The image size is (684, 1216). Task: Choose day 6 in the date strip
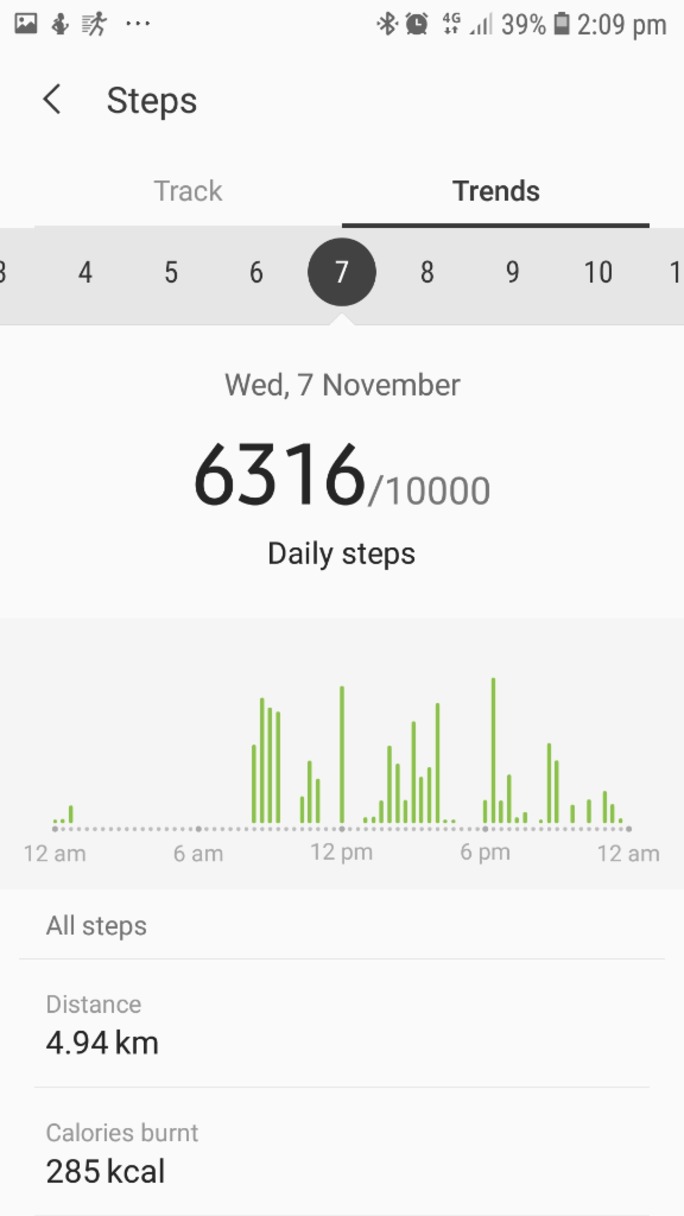tap(256, 272)
